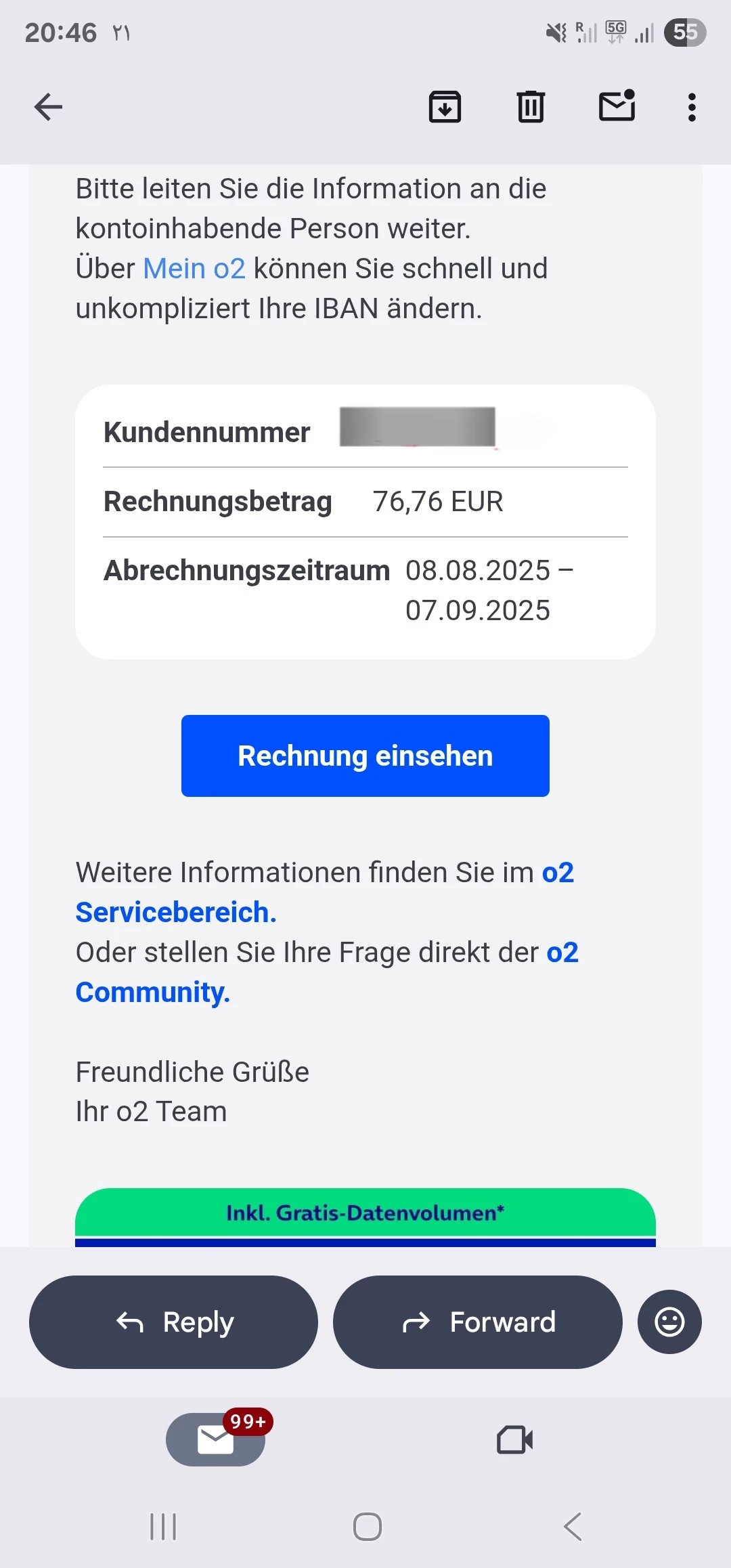Image resolution: width=731 pixels, height=1568 pixels.
Task: Tap the Rechnung einsehen button
Action: pos(365,756)
